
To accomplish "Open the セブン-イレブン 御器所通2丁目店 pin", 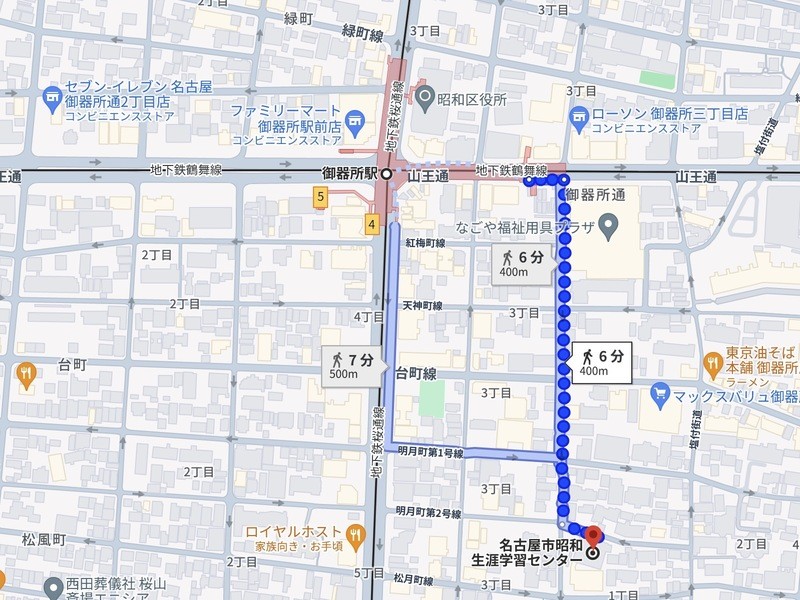I will pyautogui.click(x=52, y=96).
